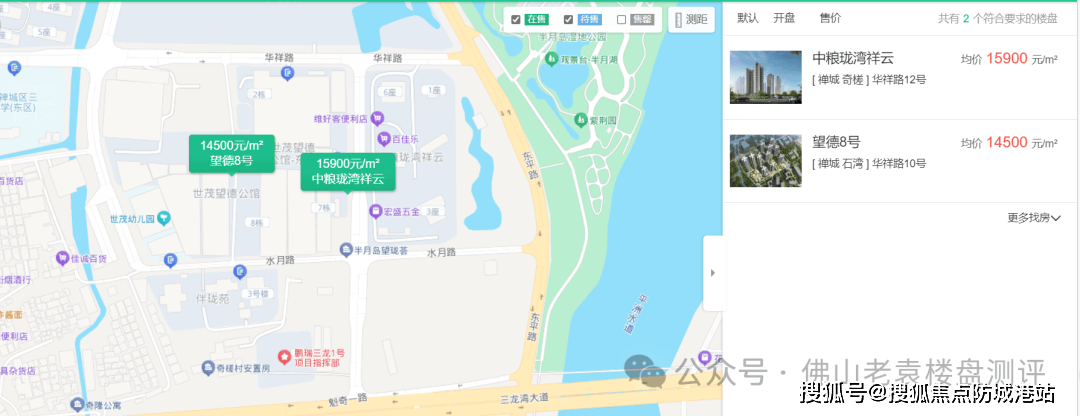
Task: Select the 14500元/㎡ 望德8号 map marker
Action: coord(231,152)
